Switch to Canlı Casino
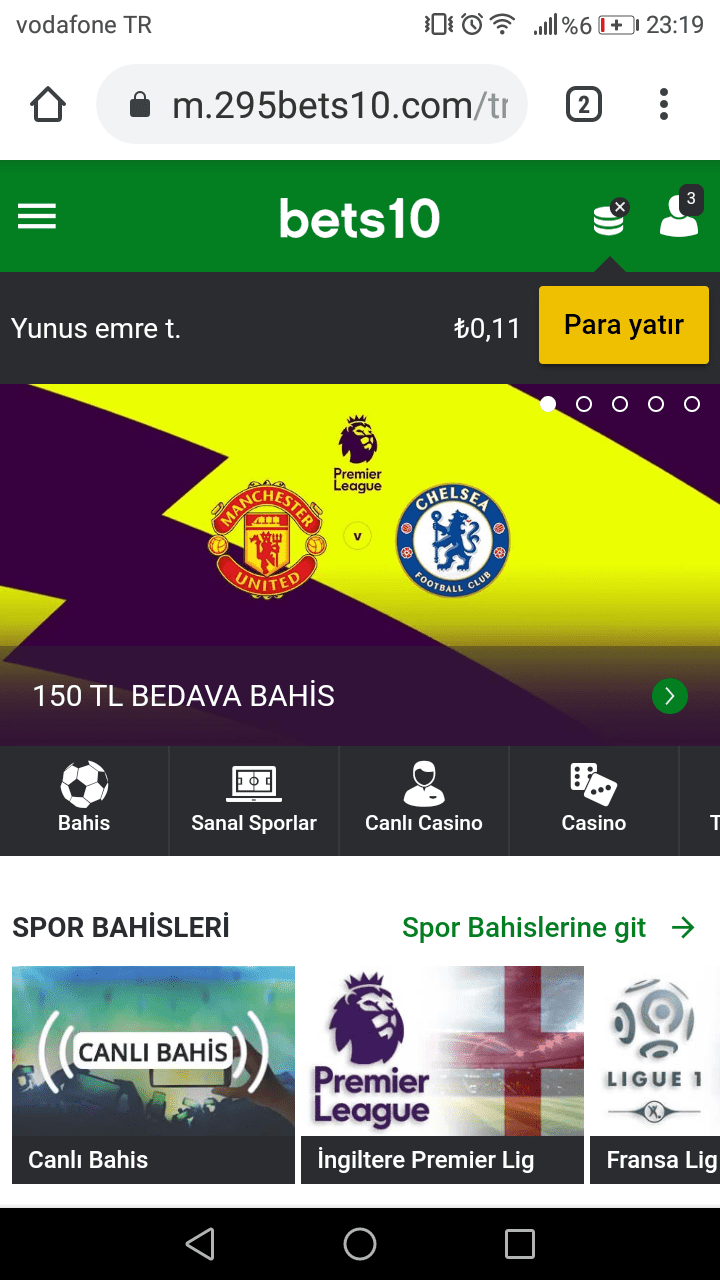This screenshot has height=1280, width=720. tap(424, 800)
